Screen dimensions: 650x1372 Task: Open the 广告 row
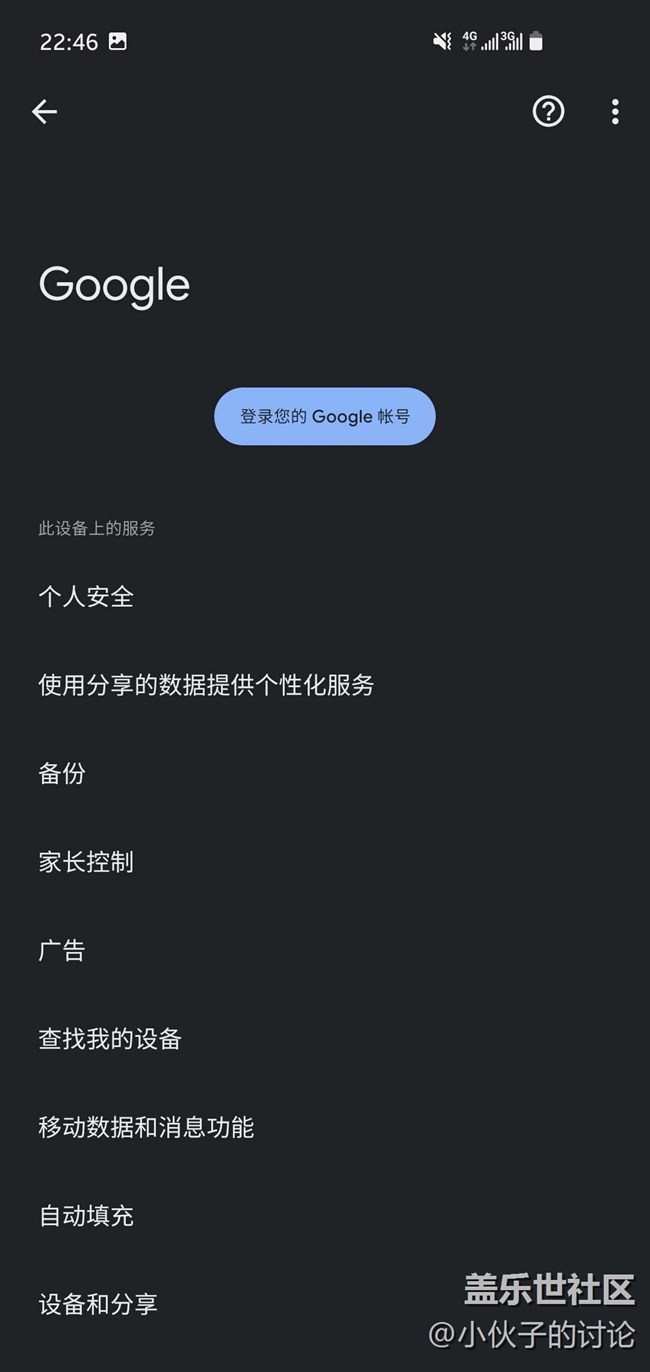[x=325, y=950]
